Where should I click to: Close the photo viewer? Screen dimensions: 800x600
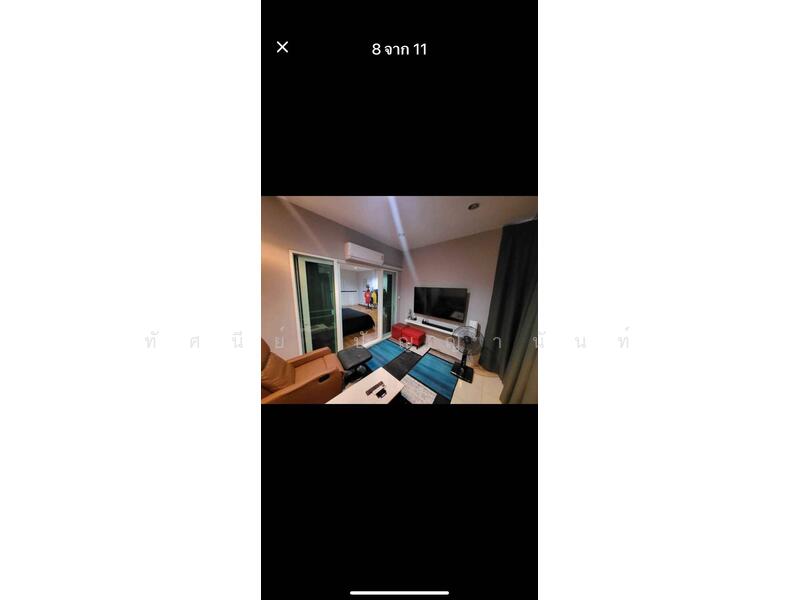(282, 47)
